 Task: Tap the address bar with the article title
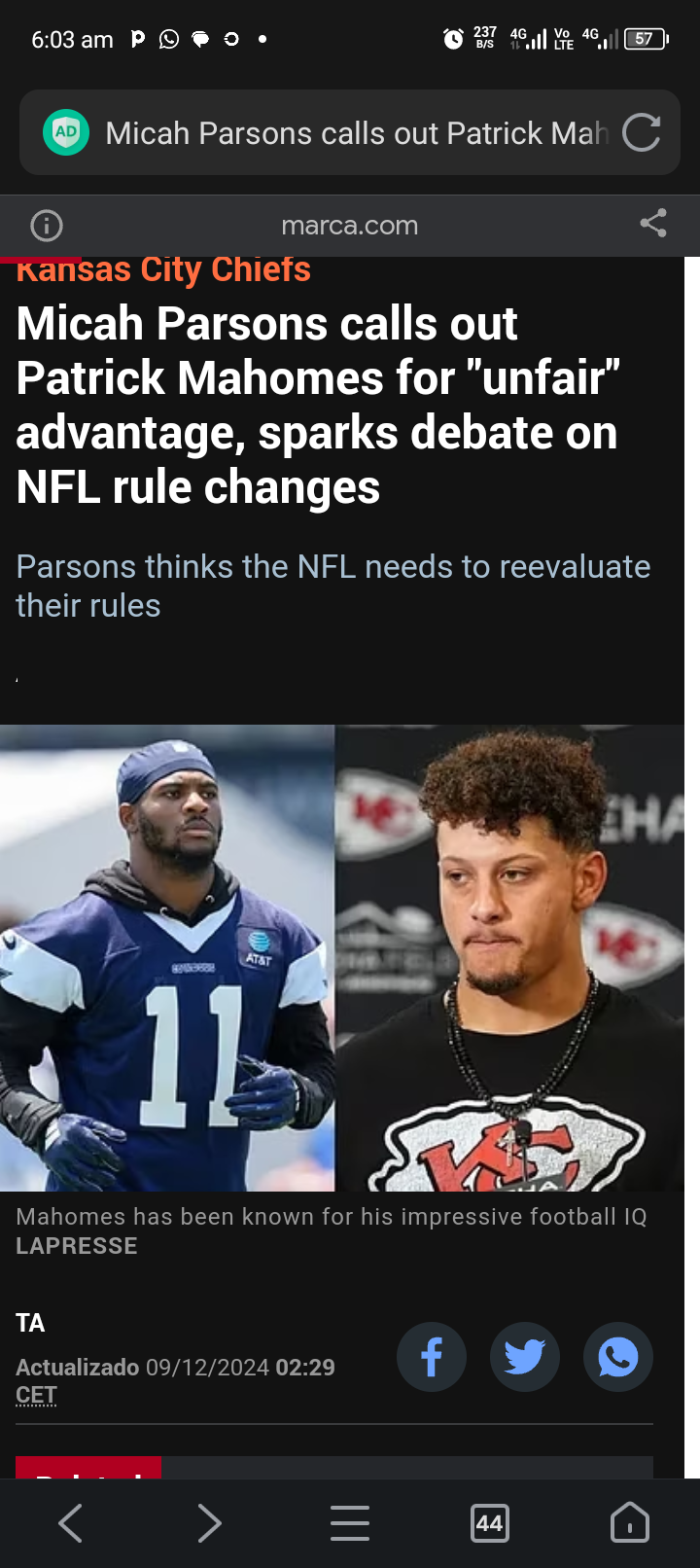(x=355, y=133)
